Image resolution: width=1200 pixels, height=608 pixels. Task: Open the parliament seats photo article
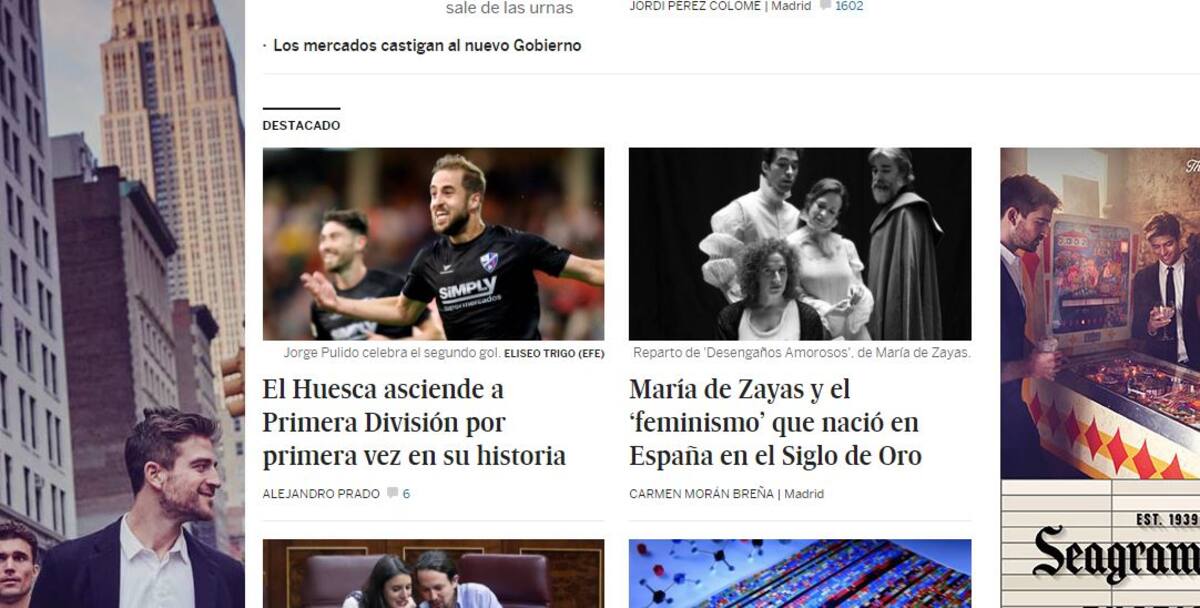coord(433,574)
